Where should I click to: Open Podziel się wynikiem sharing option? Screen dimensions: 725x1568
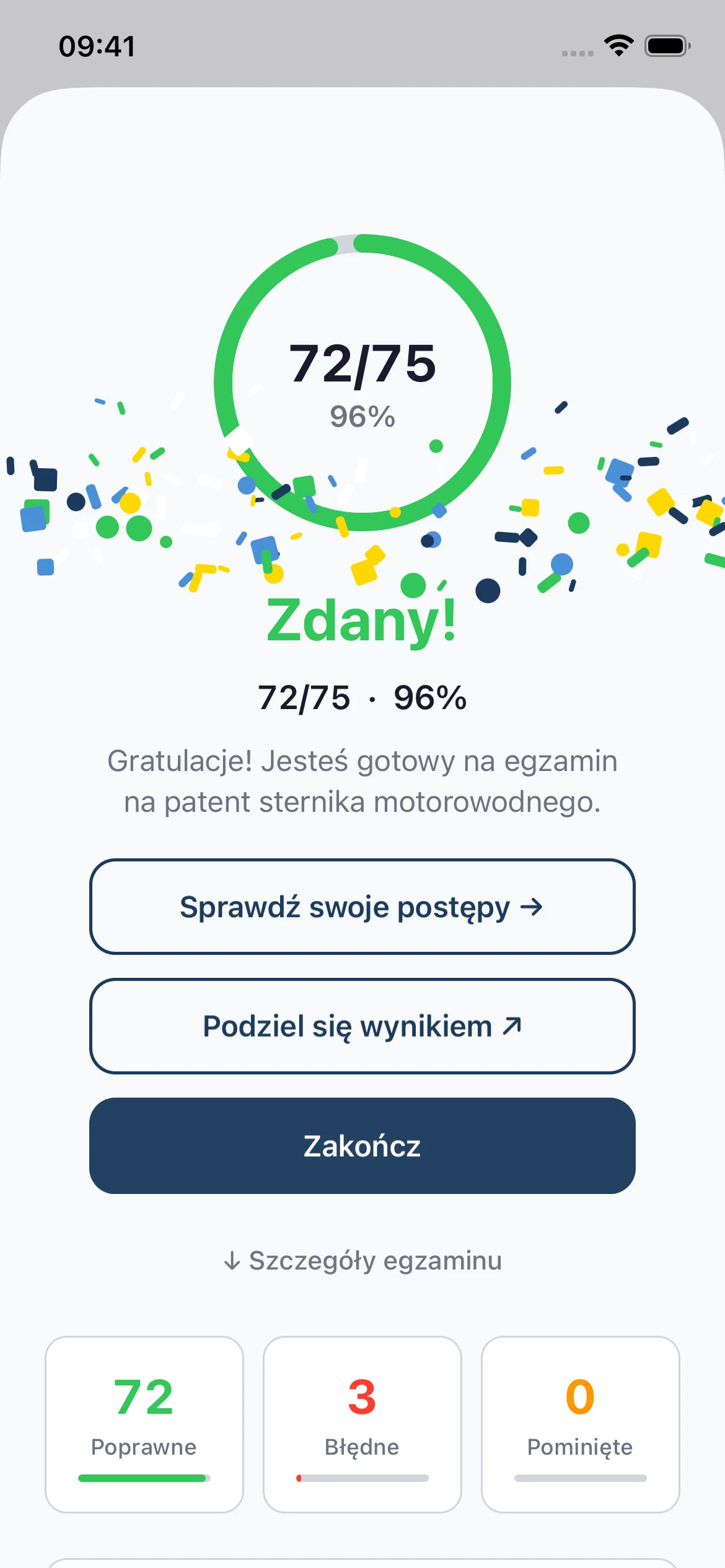click(x=362, y=1026)
